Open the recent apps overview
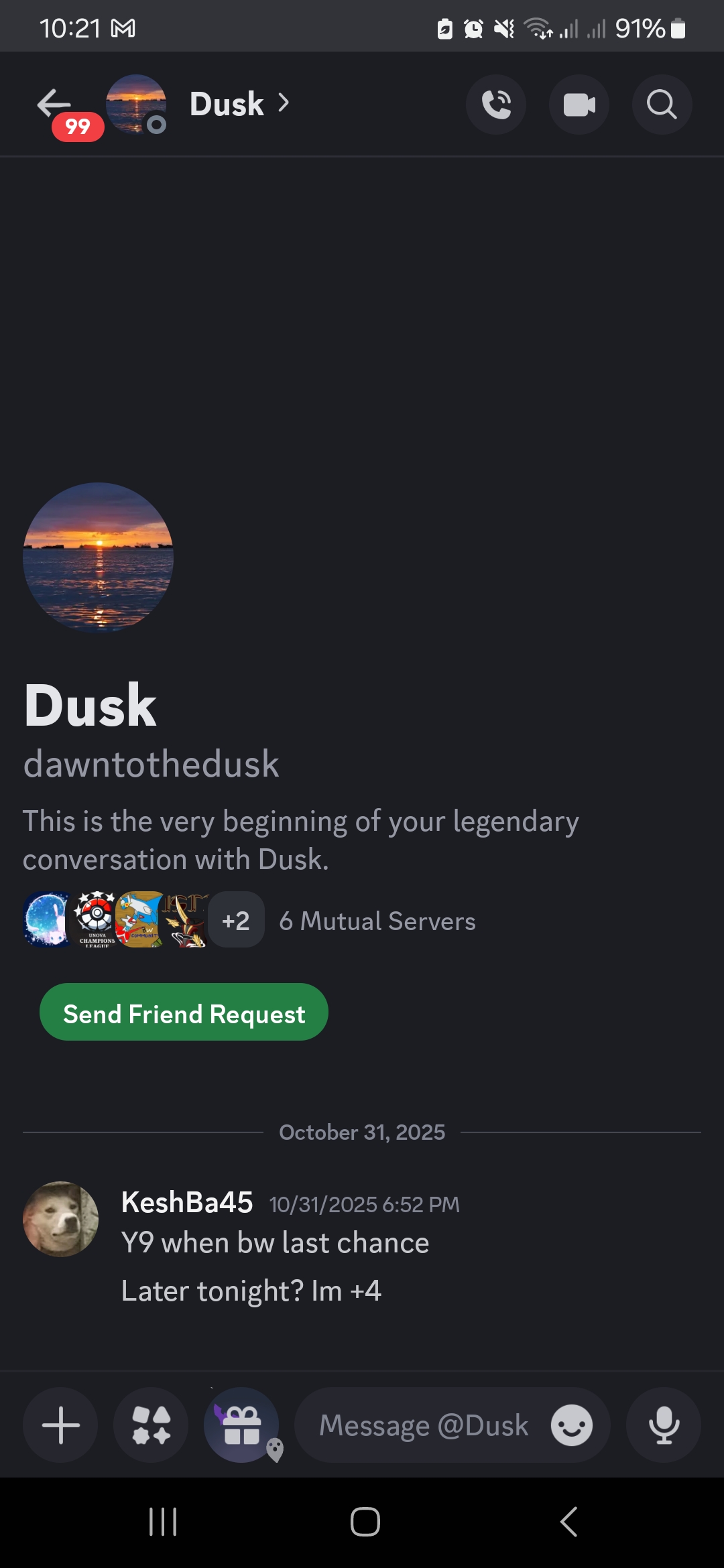The width and height of the screenshot is (724, 1568). (162, 1522)
